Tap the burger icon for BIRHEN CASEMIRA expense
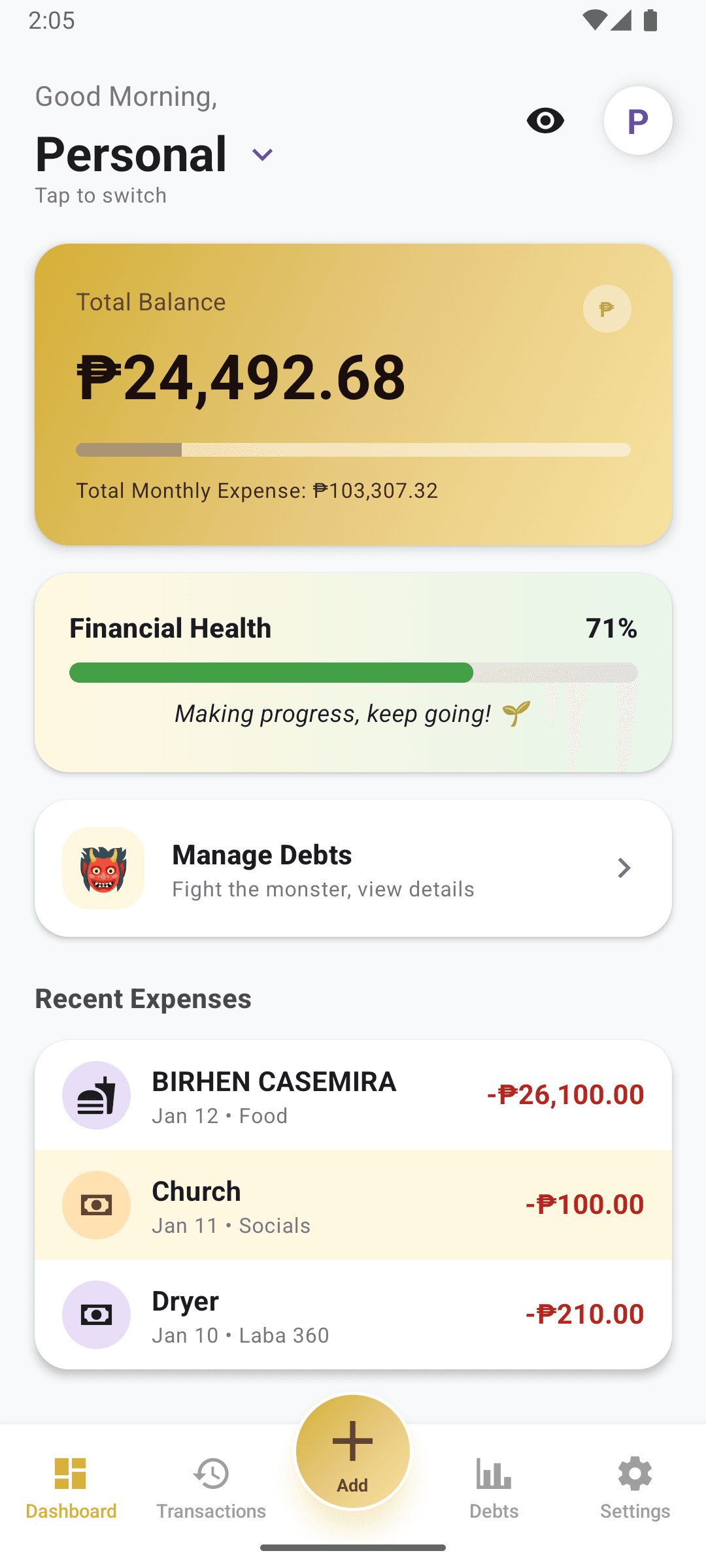The image size is (706, 1568). [96, 1095]
